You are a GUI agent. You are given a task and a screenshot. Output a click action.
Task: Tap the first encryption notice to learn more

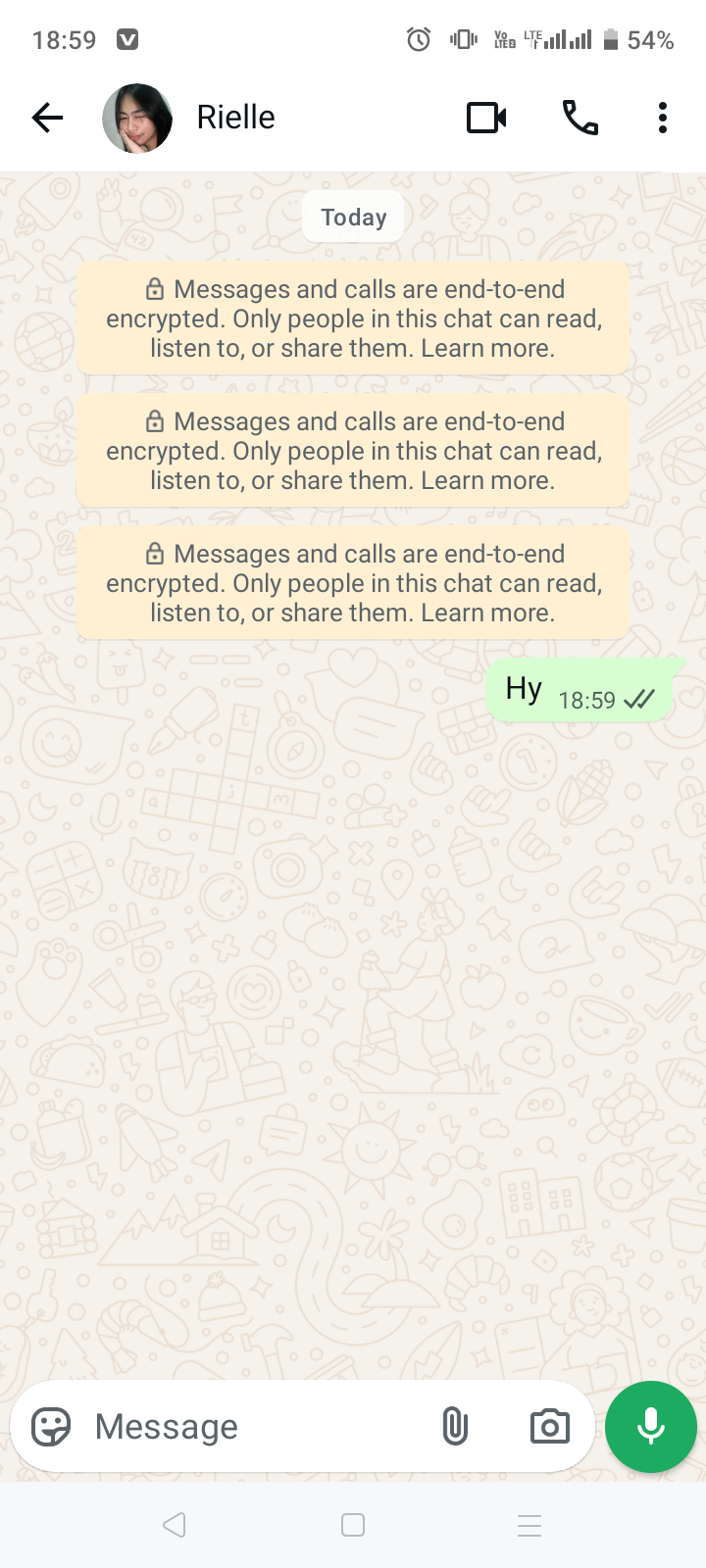point(353,318)
